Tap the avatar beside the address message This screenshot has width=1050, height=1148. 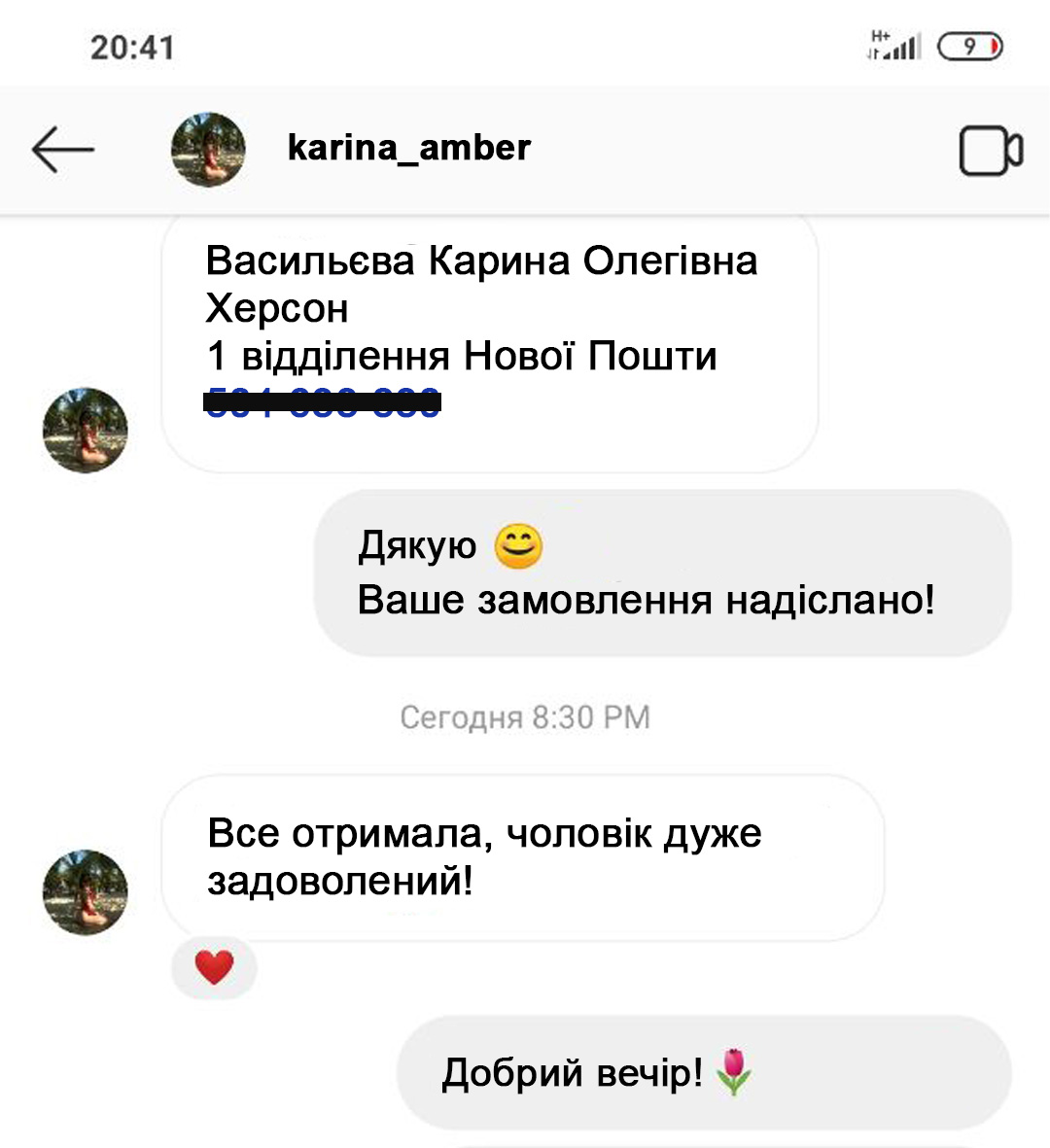[x=86, y=430]
